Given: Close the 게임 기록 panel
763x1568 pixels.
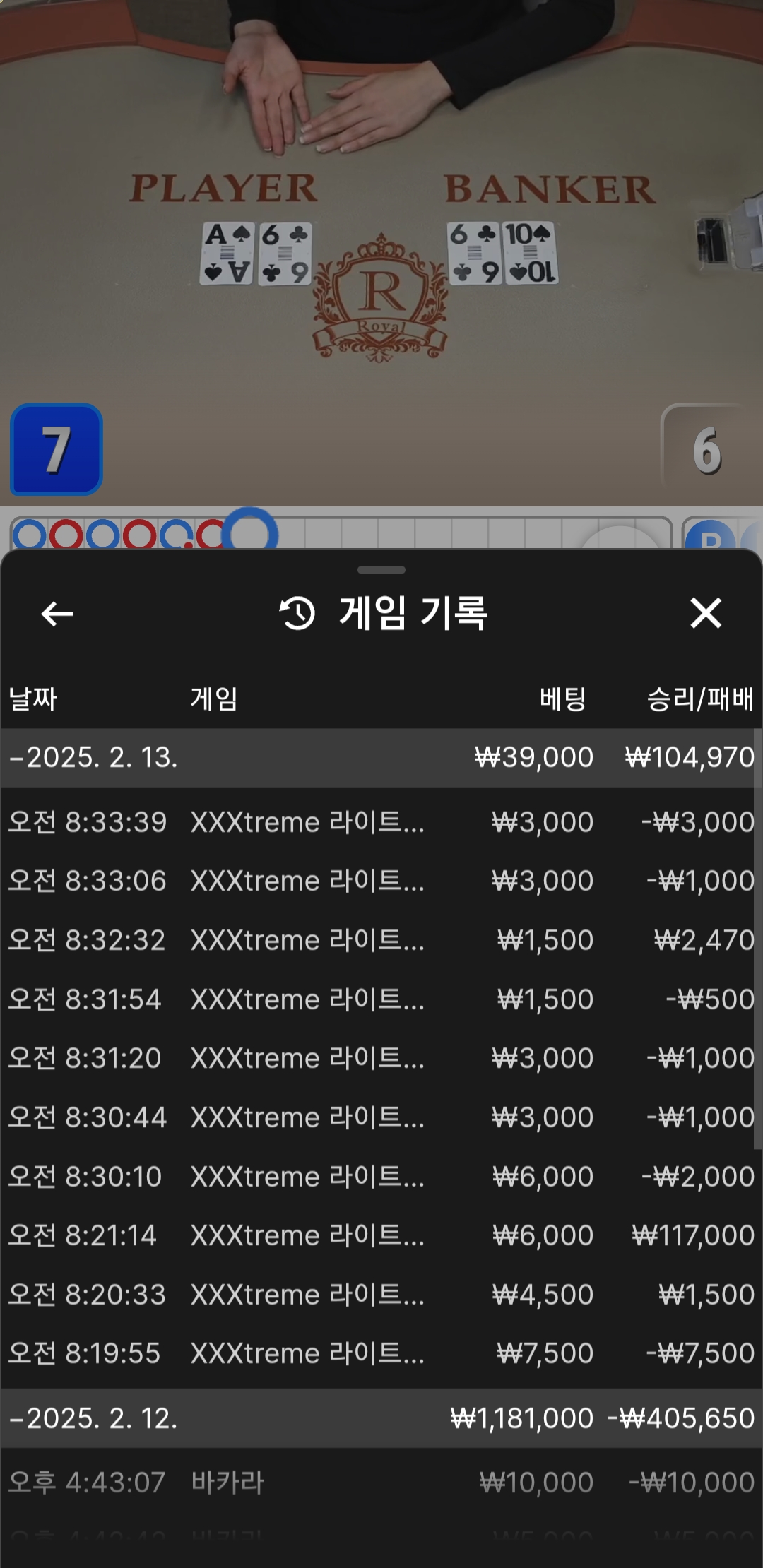Looking at the screenshot, I should (705, 613).
